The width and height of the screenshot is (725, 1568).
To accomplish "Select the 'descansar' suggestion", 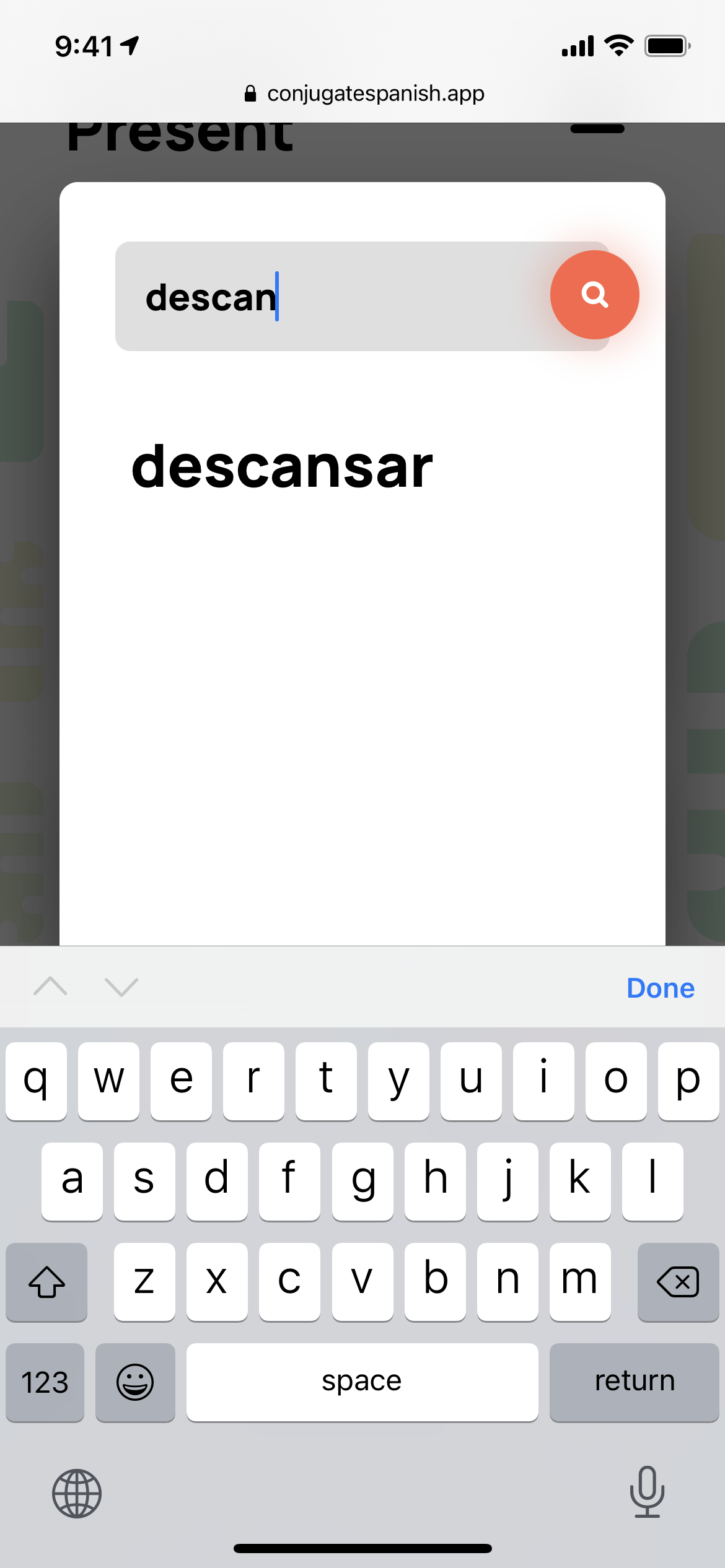I will (x=282, y=467).
